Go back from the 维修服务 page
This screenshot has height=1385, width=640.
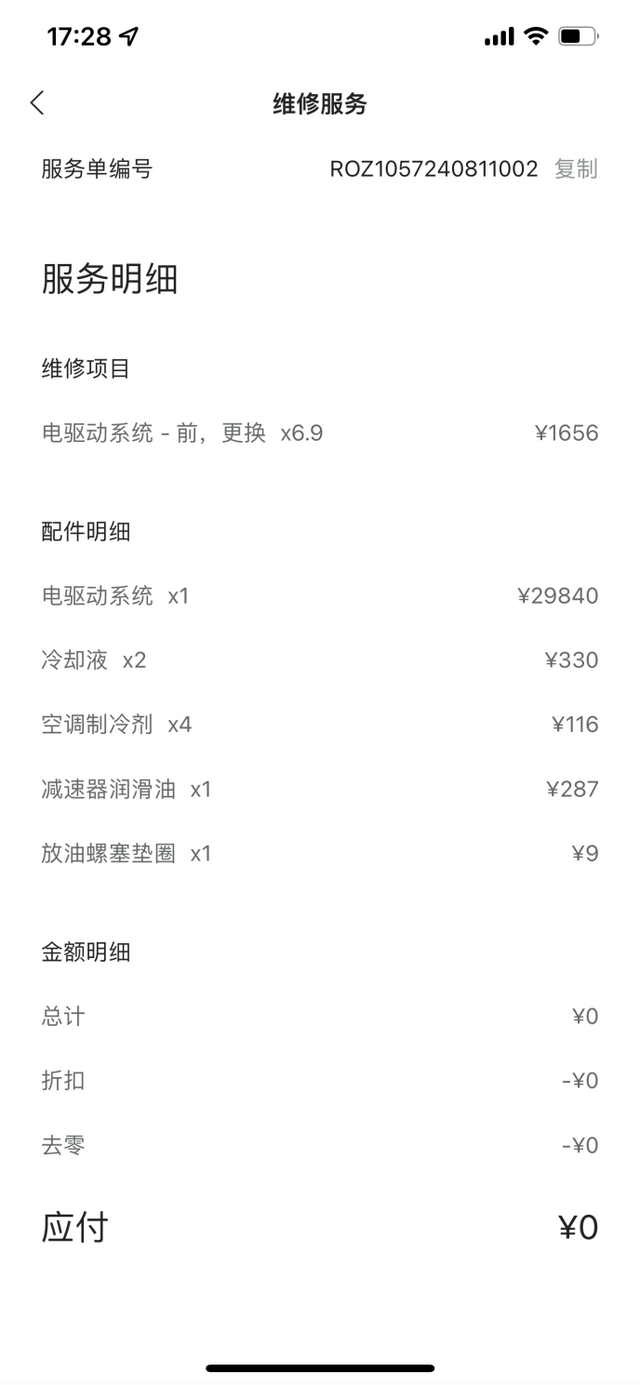37,102
